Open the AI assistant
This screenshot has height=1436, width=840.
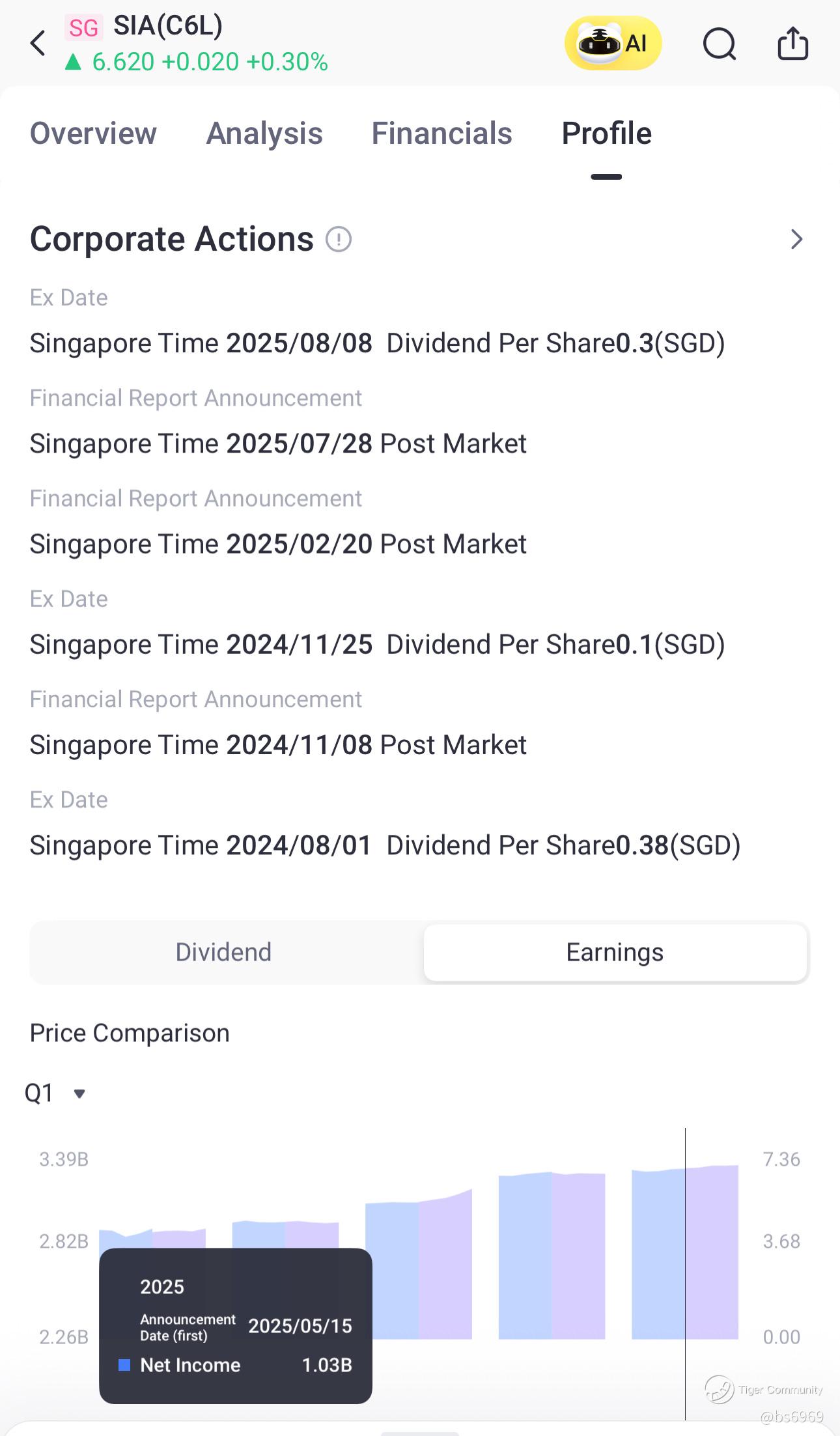[x=613, y=44]
